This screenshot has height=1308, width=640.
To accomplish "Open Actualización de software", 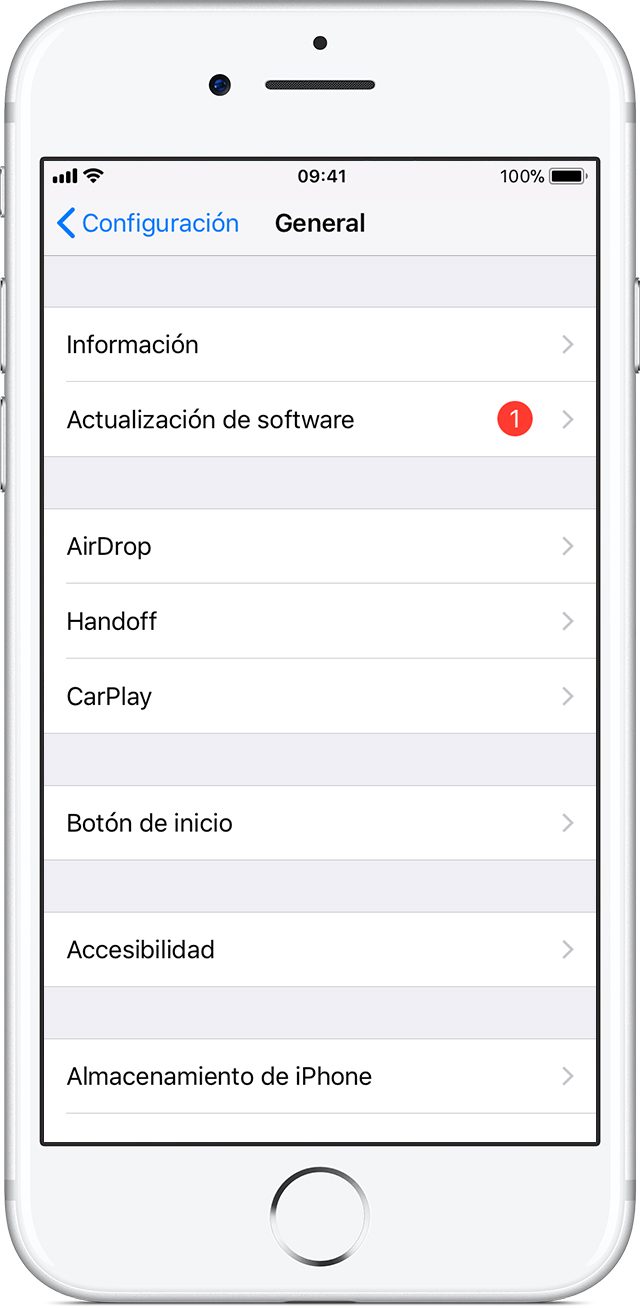I will (x=320, y=420).
